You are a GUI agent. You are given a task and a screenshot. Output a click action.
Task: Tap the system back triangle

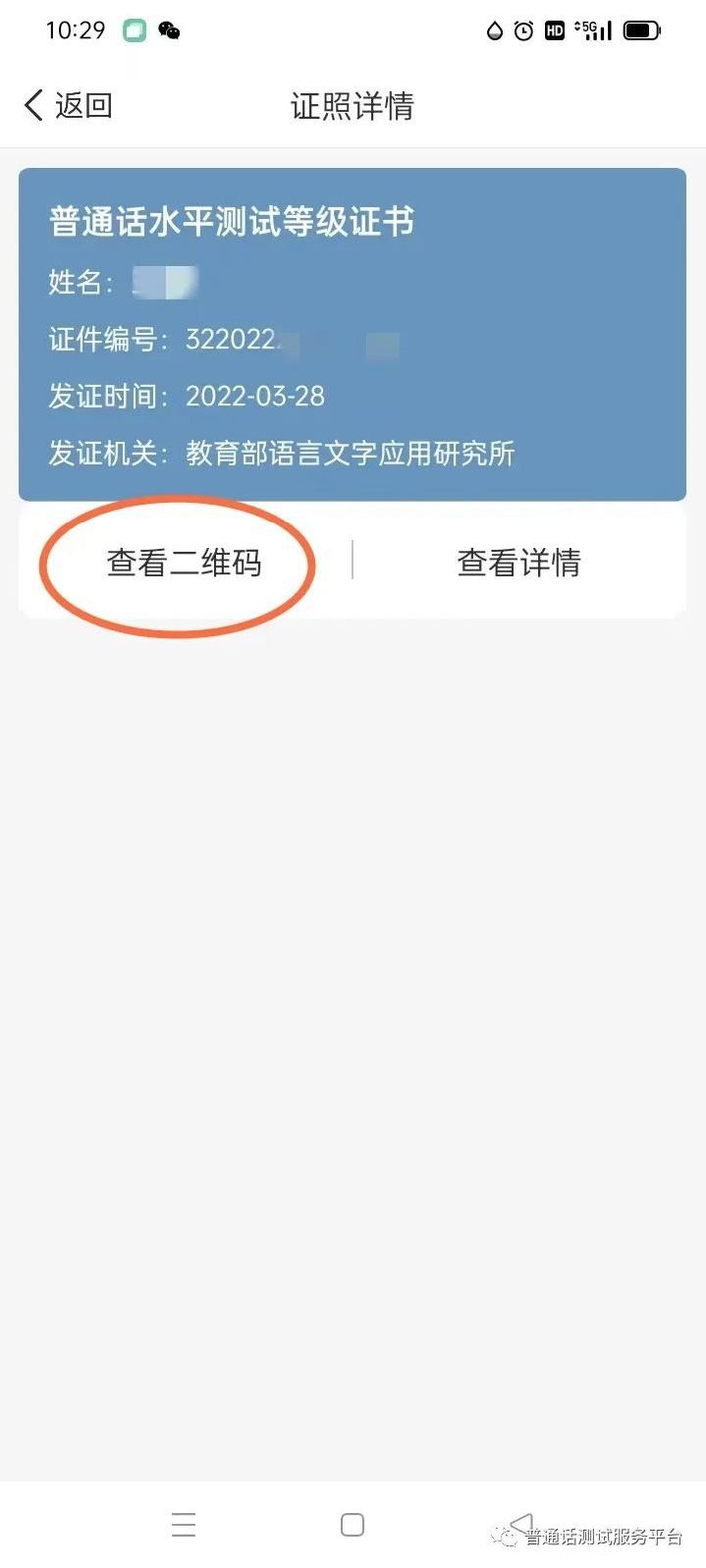pos(521,1523)
